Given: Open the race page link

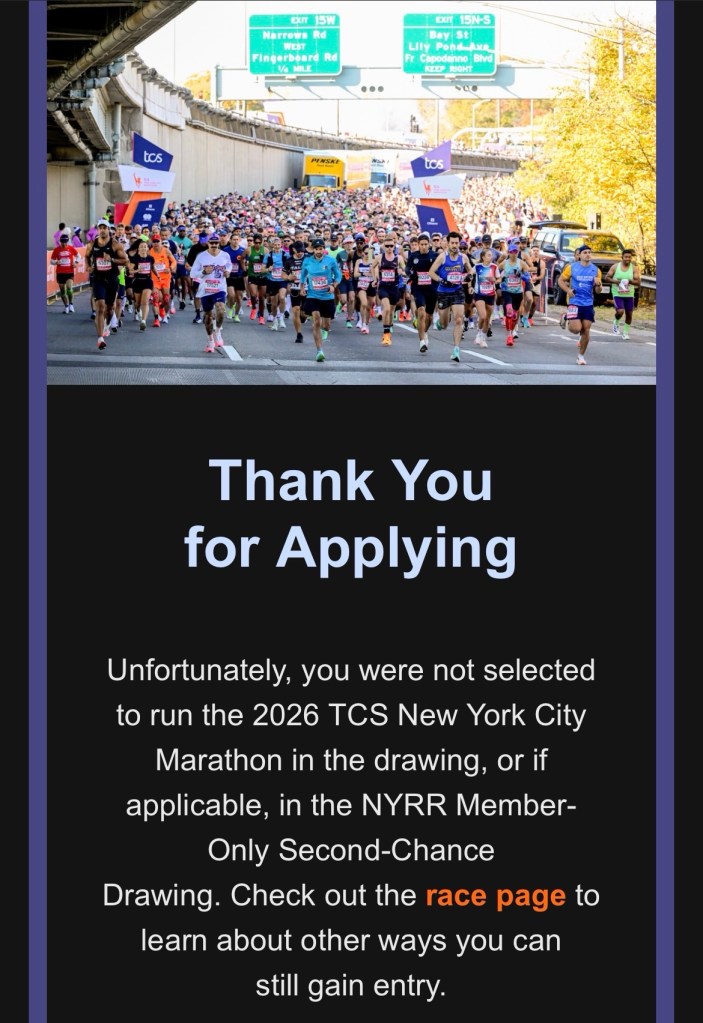Looking at the screenshot, I should 495,895.
